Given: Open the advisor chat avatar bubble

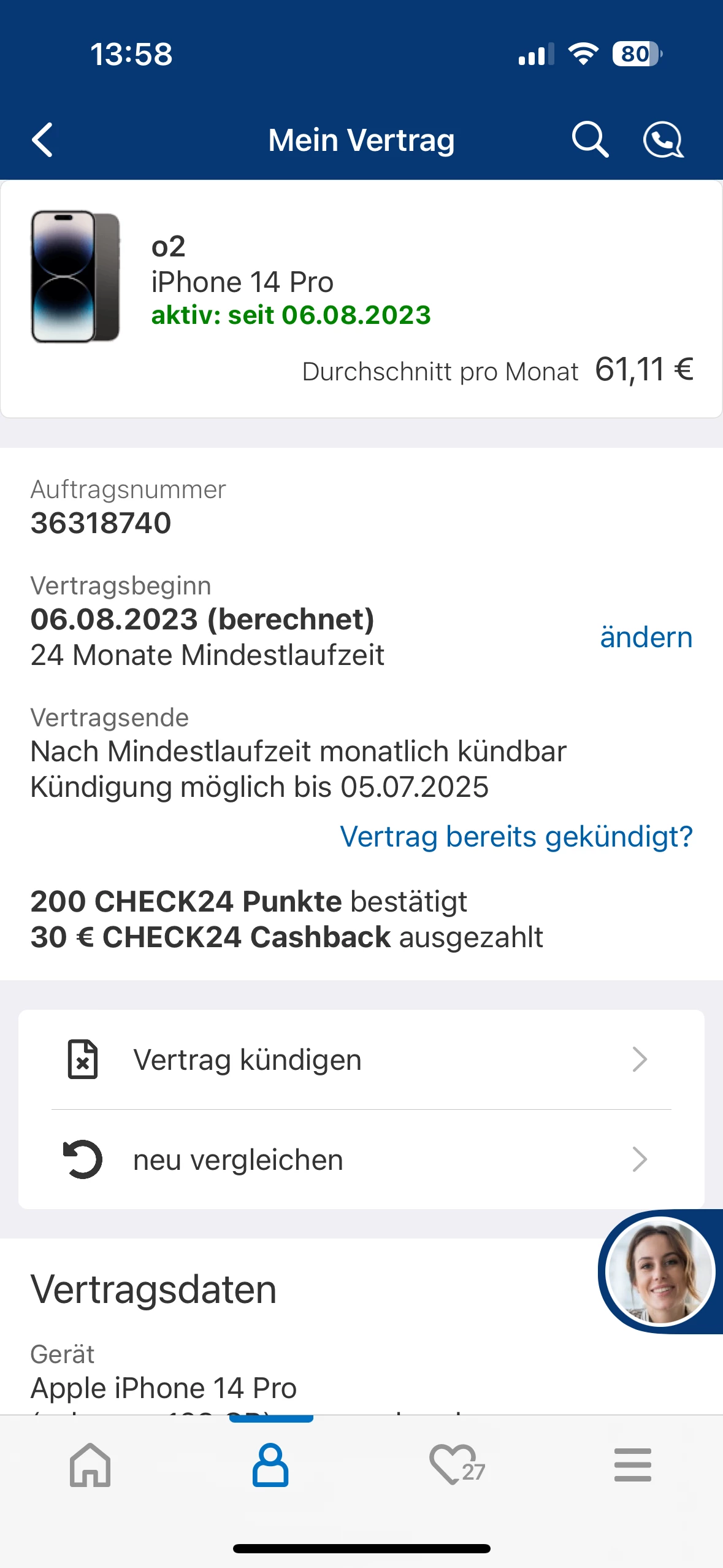Looking at the screenshot, I should (x=660, y=1271).
